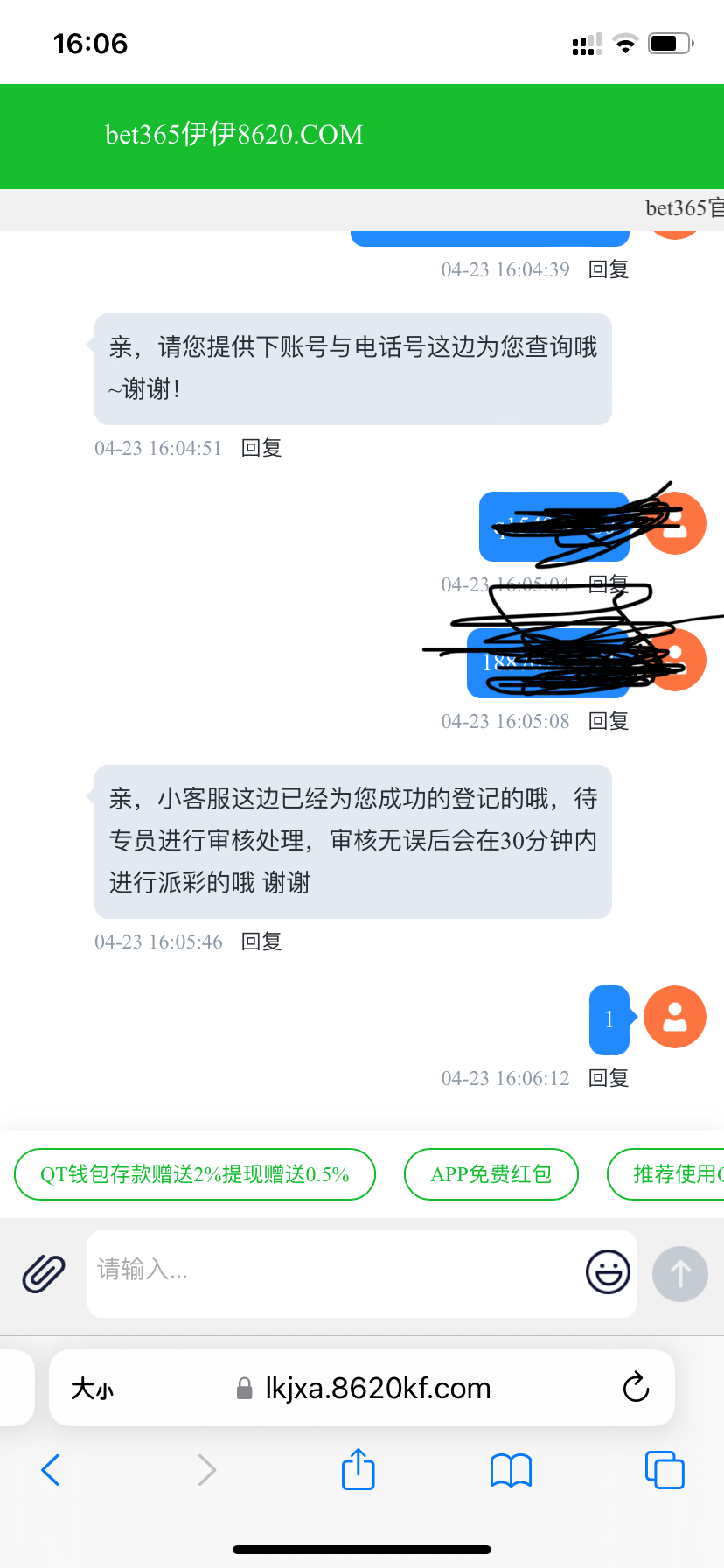Viewport: 724px width, 1568px height.
Task: Reply to the 16:04:51 agent message
Action: [261, 448]
